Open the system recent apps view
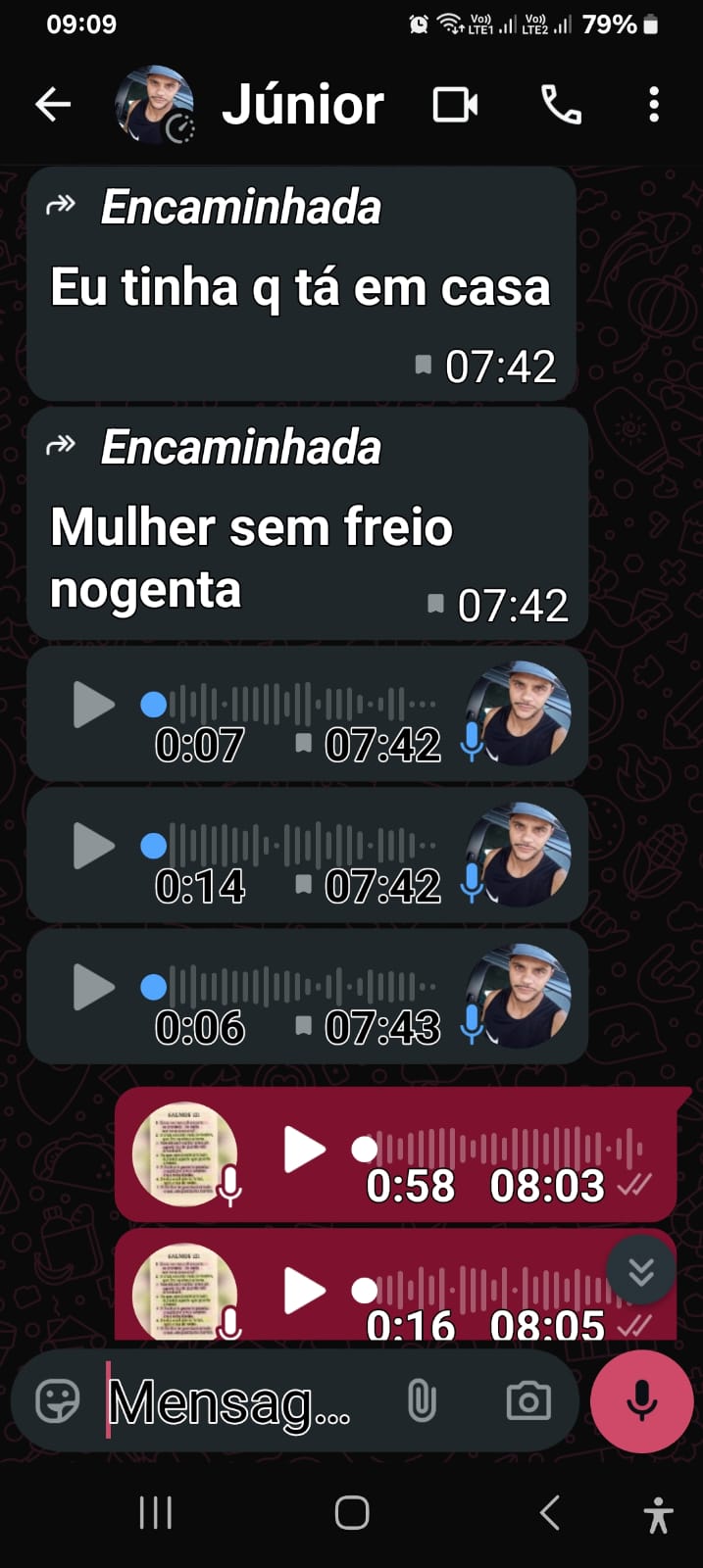This screenshot has height=1568, width=703. (156, 1513)
